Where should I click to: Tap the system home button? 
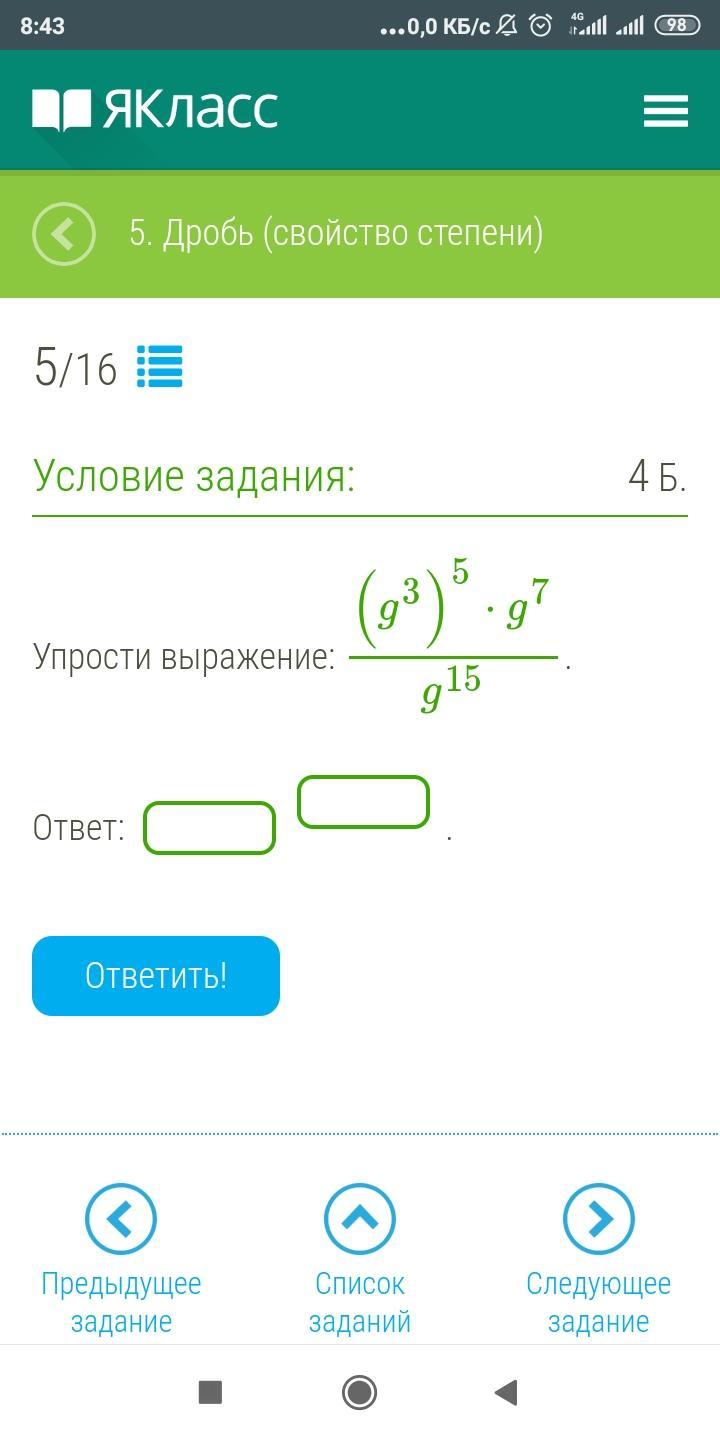coord(359,1392)
